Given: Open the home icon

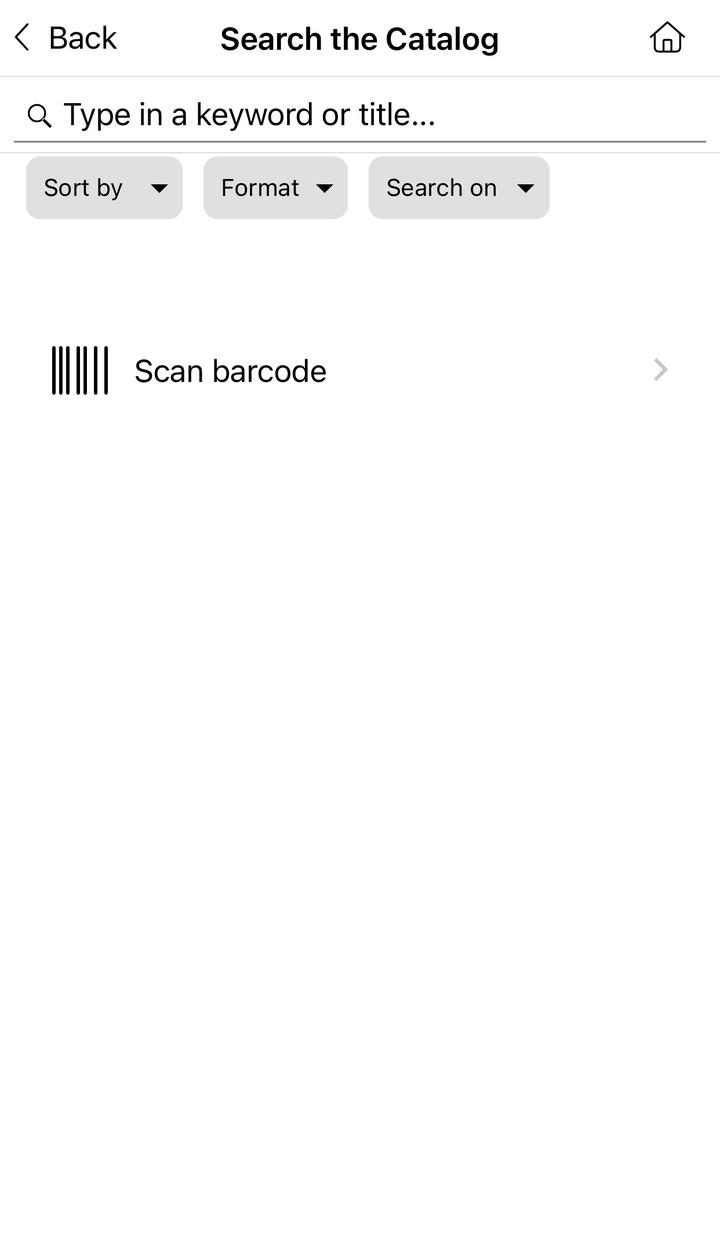Looking at the screenshot, I should point(667,38).
